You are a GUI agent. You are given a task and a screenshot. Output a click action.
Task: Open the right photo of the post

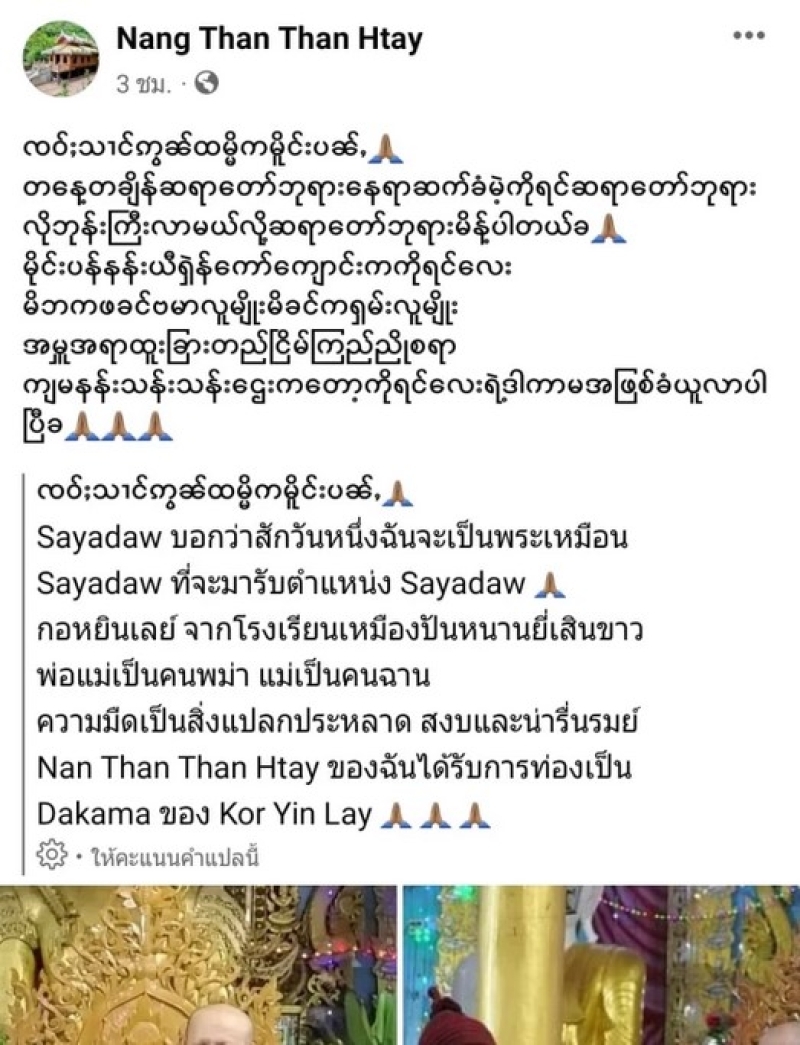click(600, 965)
